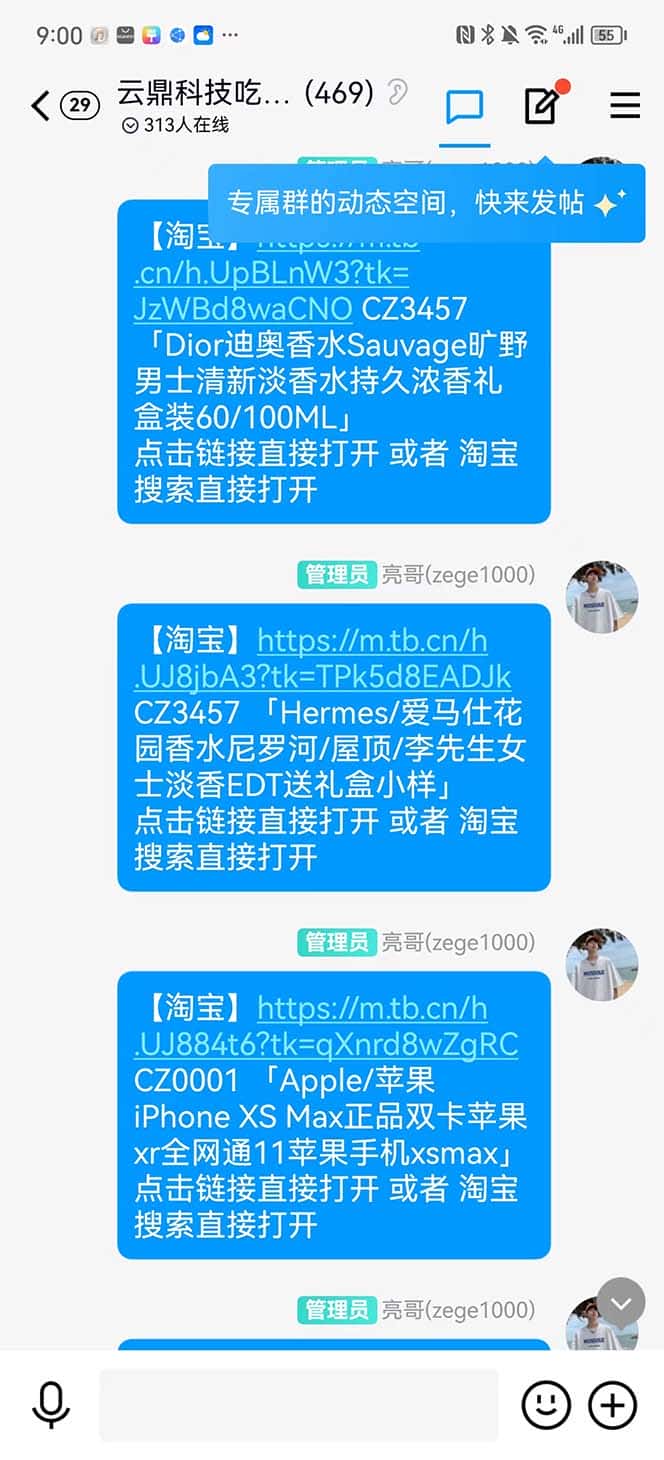
Task: Jump to the latest messages
Action: [x=621, y=1303]
